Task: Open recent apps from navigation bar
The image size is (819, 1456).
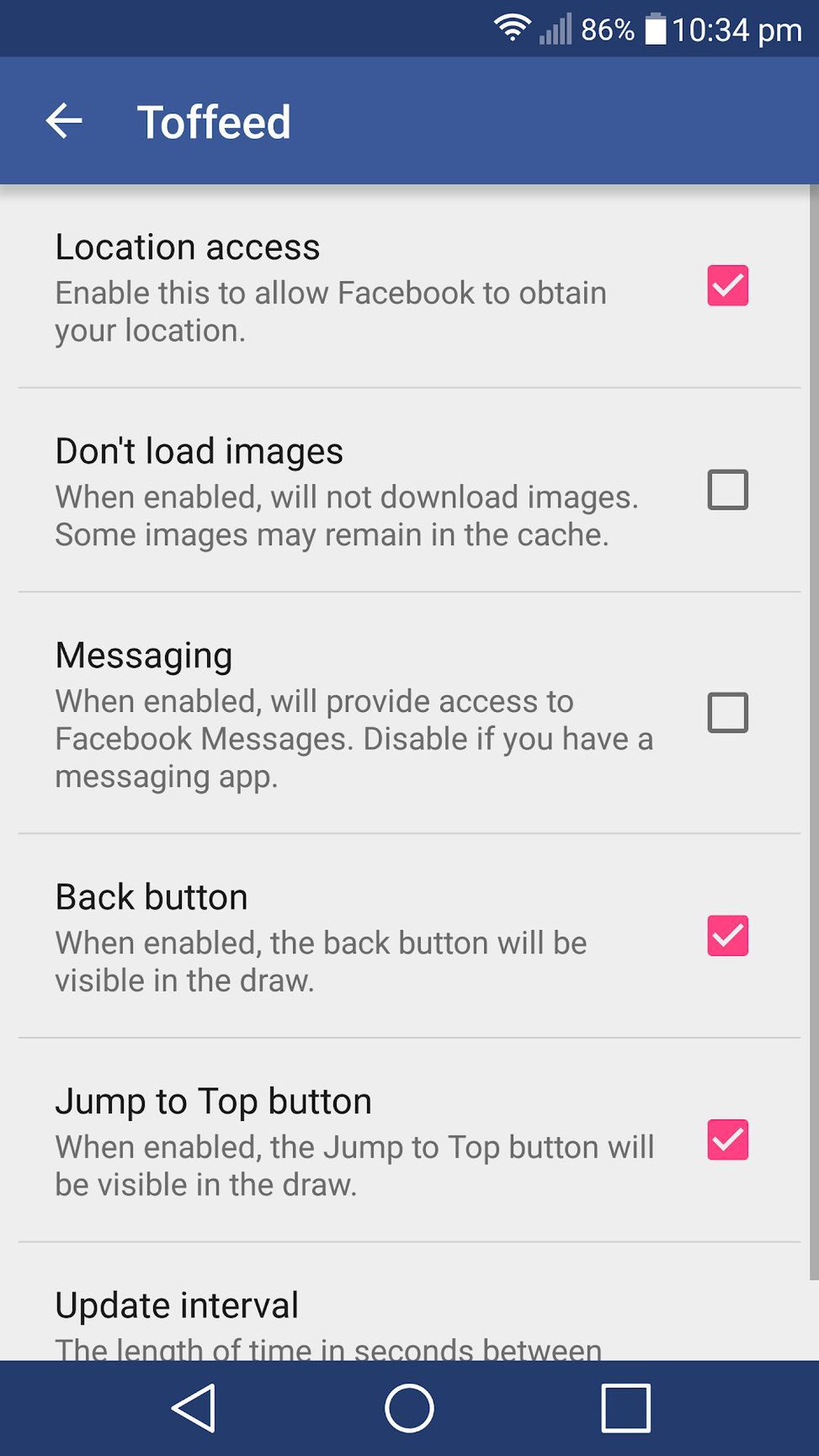Action: (x=625, y=1408)
